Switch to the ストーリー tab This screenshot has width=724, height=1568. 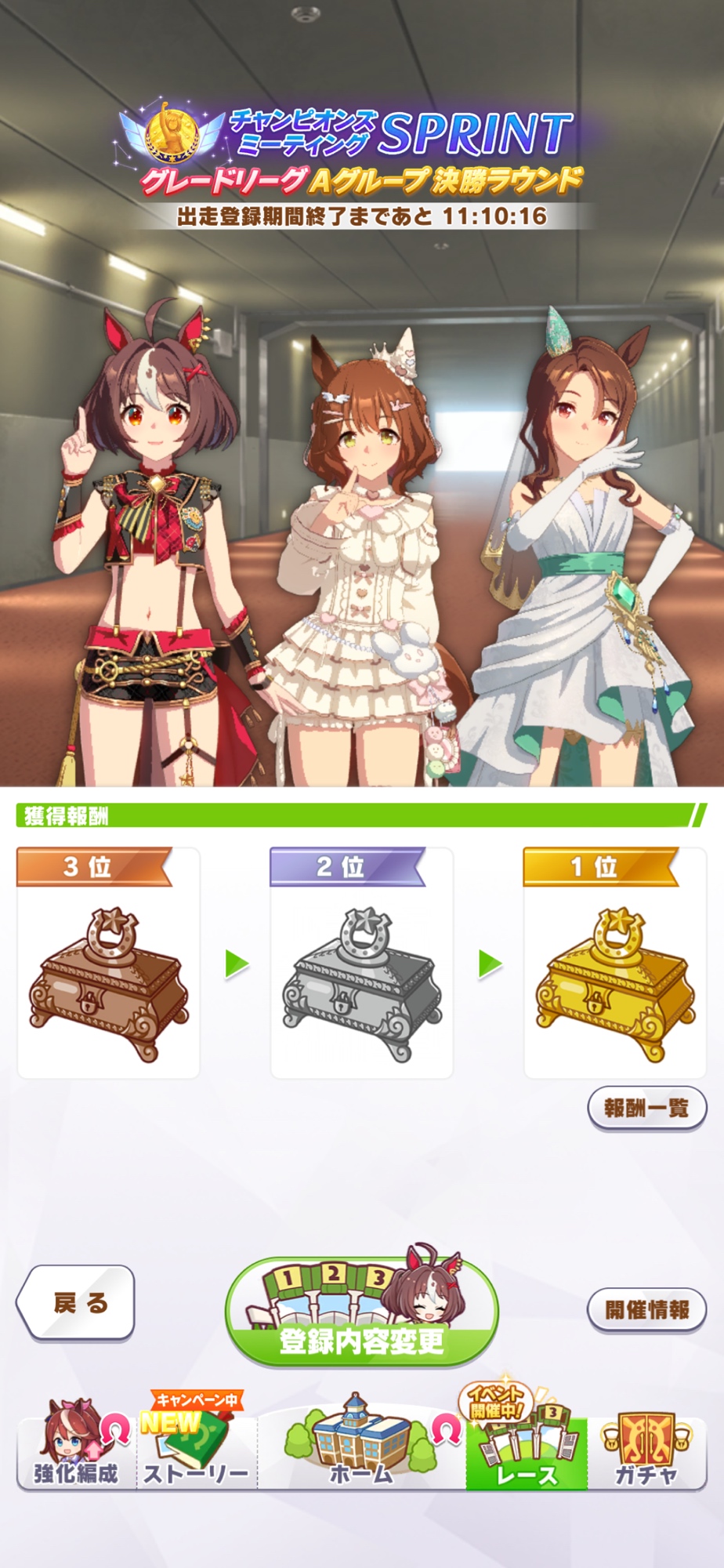[x=196, y=1450]
